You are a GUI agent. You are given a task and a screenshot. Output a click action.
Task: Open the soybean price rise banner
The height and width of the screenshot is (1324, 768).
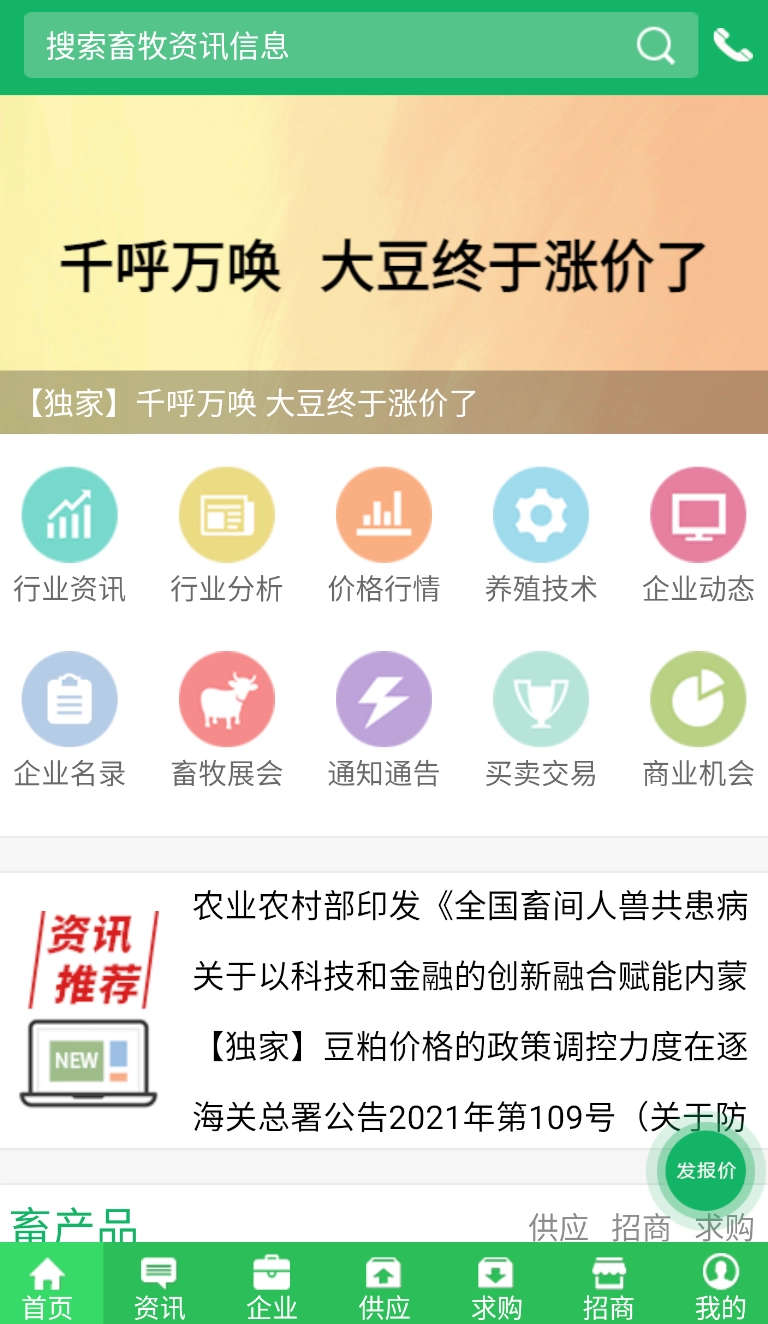coord(384,265)
